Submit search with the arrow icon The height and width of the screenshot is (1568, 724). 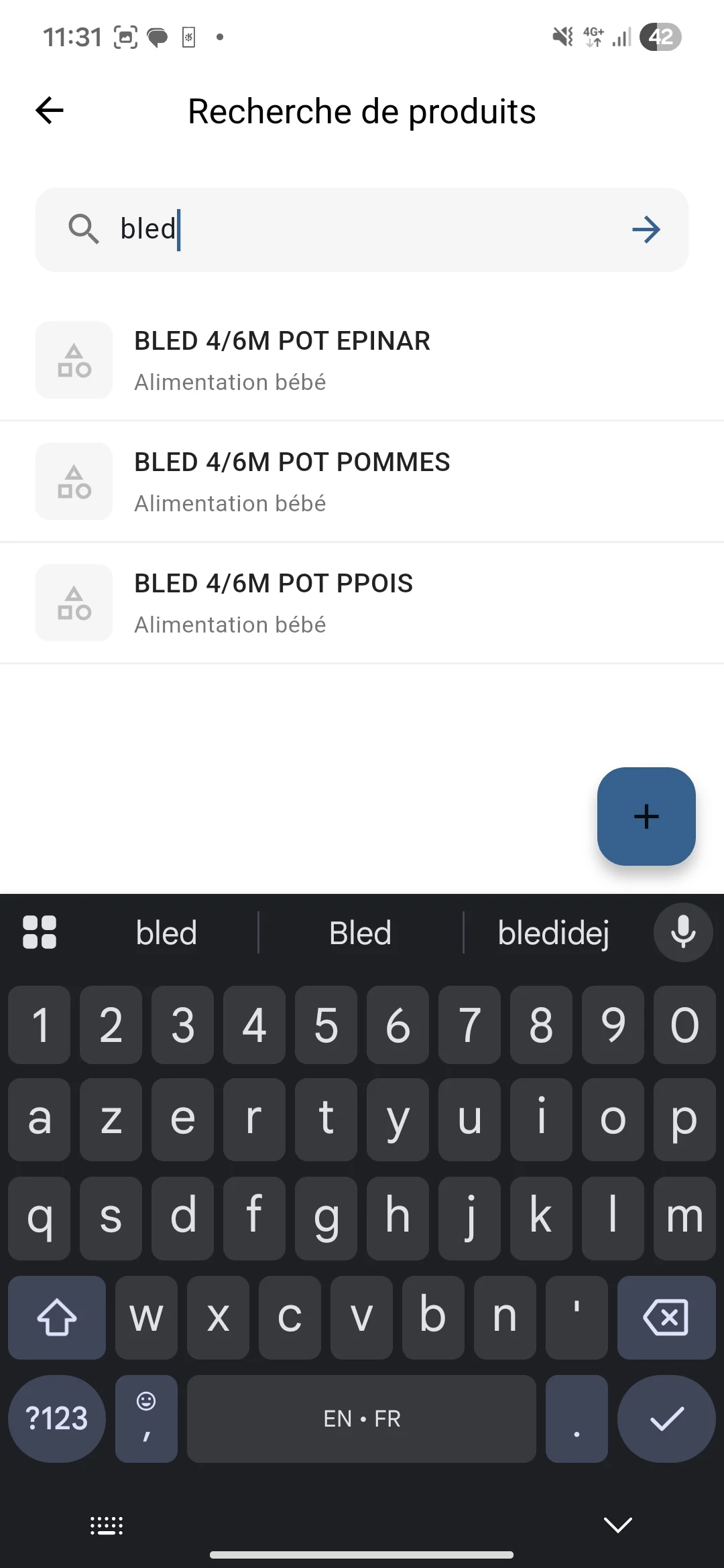[x=646, y=230]
